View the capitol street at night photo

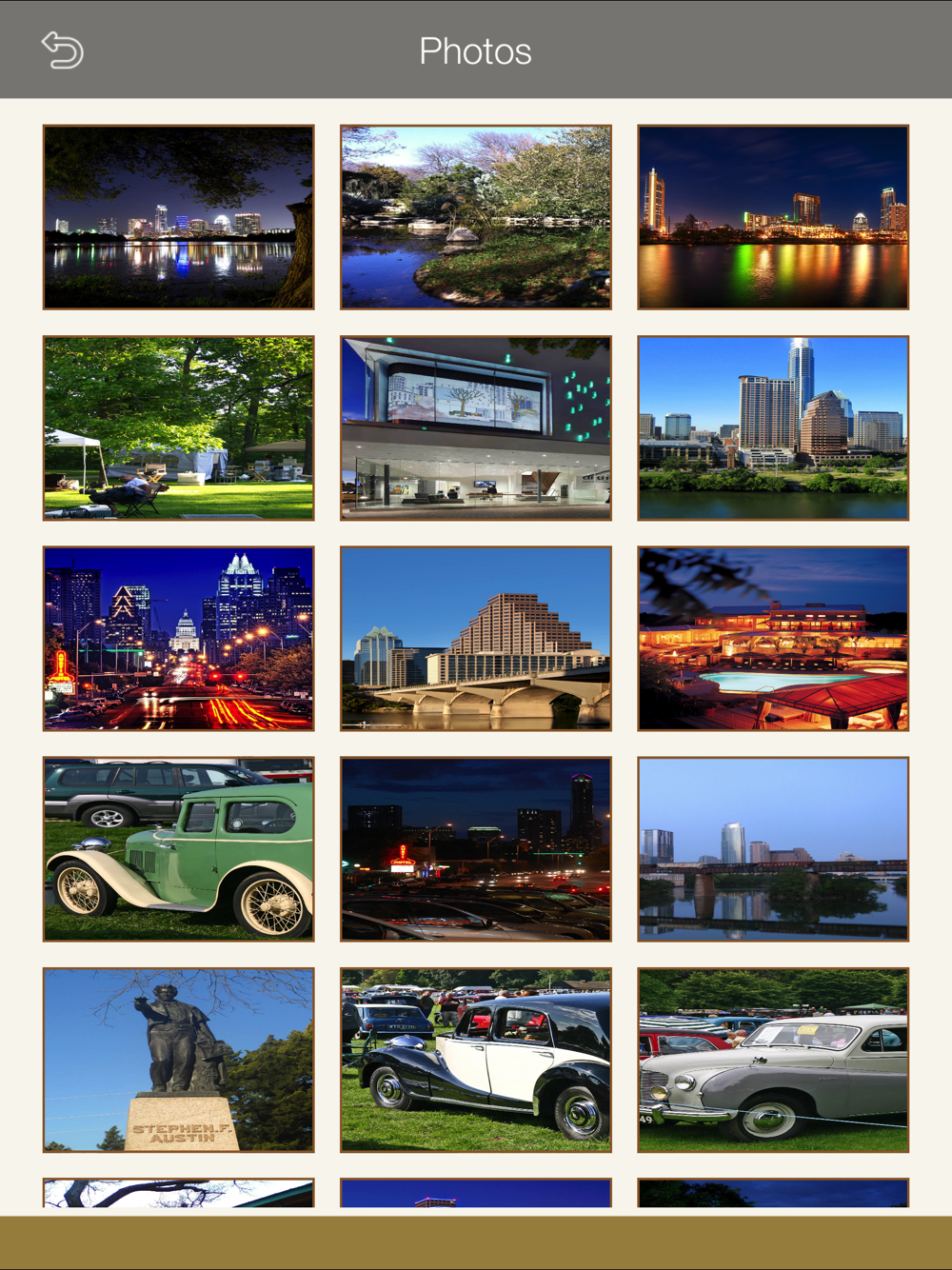178,639
